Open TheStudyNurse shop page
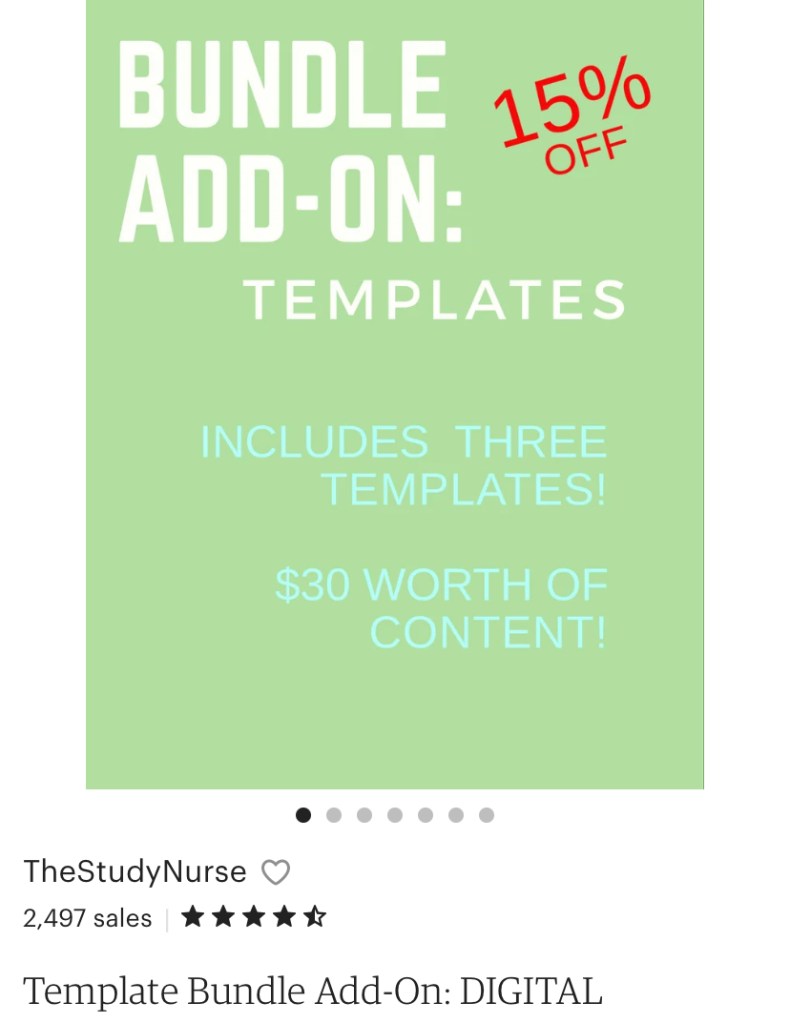Viewport: 790px width, 1023px height. (x=134, y=872)
